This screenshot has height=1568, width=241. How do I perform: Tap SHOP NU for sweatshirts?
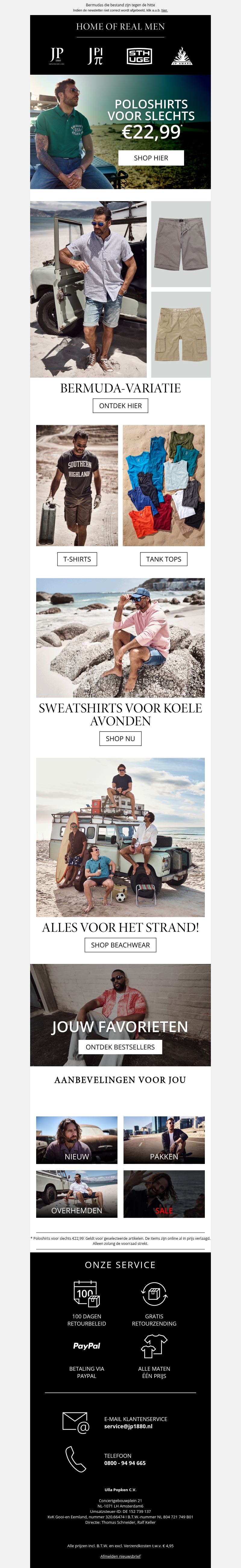pos(120,738)
